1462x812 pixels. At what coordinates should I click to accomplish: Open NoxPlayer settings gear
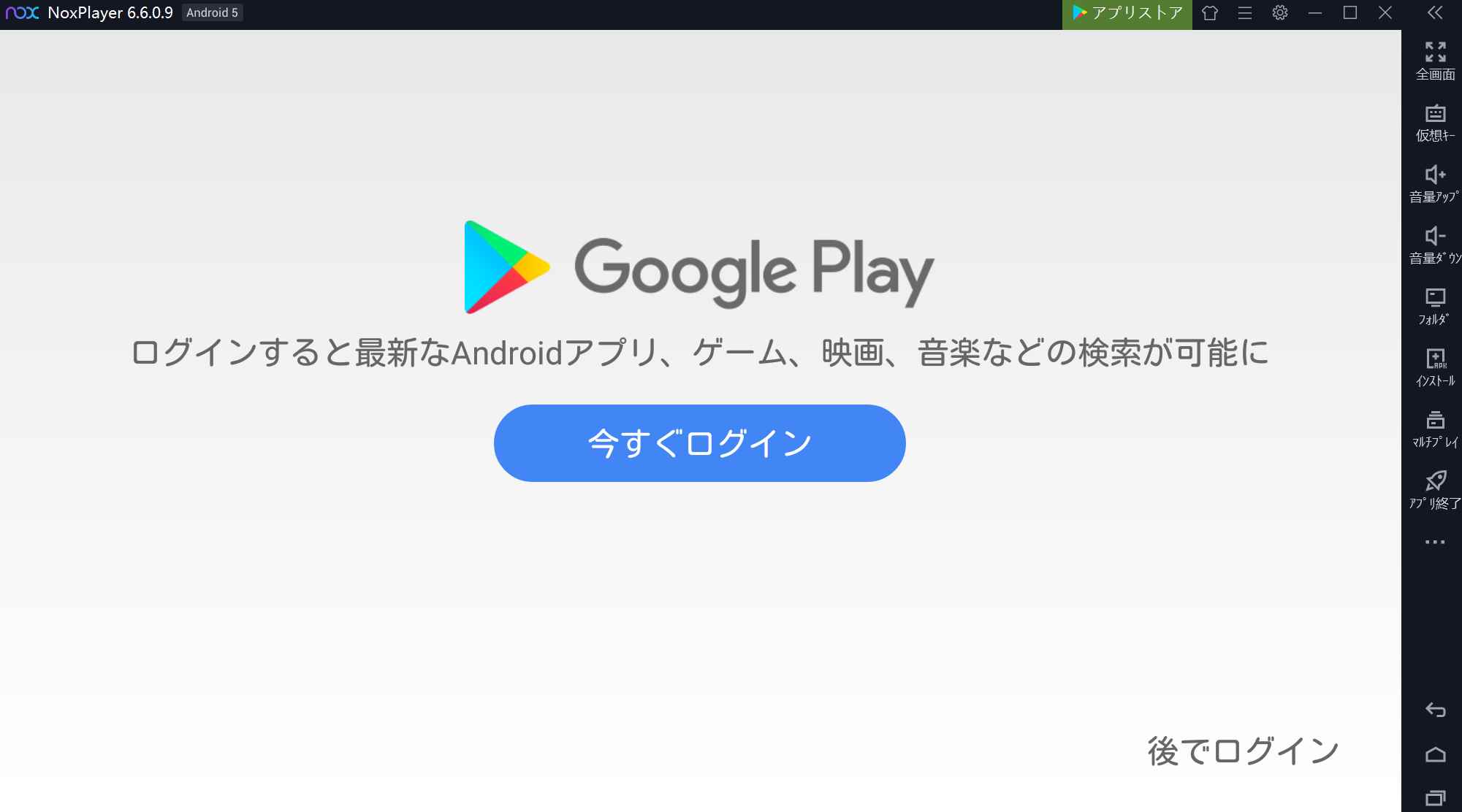pos(1279,13)
